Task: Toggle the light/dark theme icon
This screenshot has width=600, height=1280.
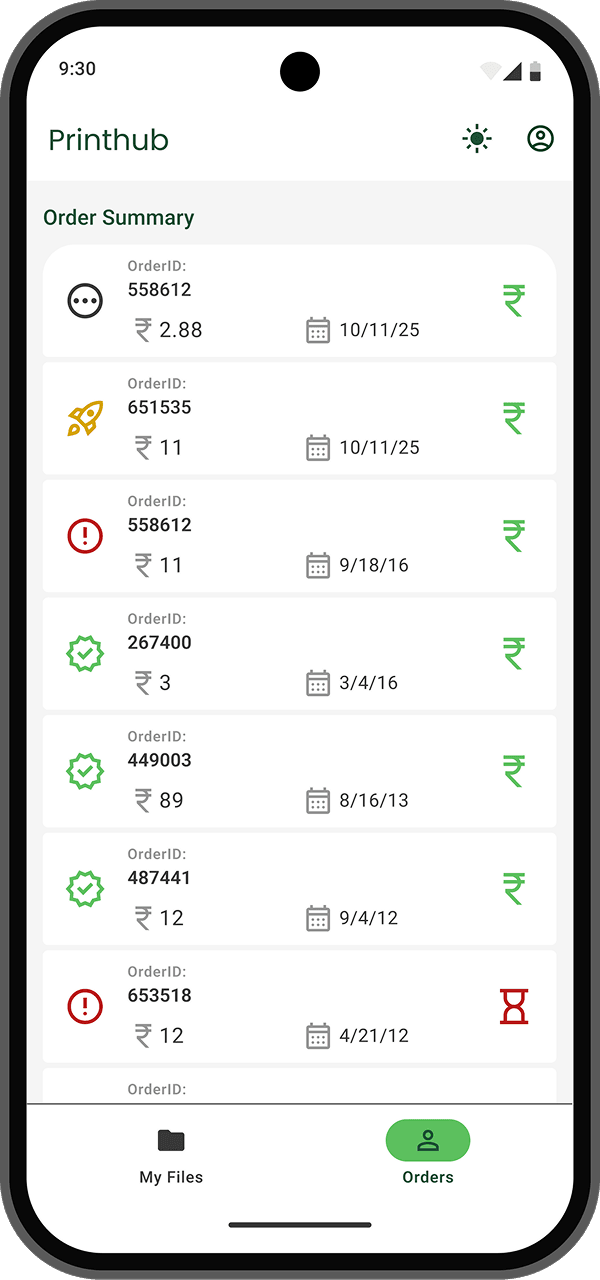Action: (477, 139)
